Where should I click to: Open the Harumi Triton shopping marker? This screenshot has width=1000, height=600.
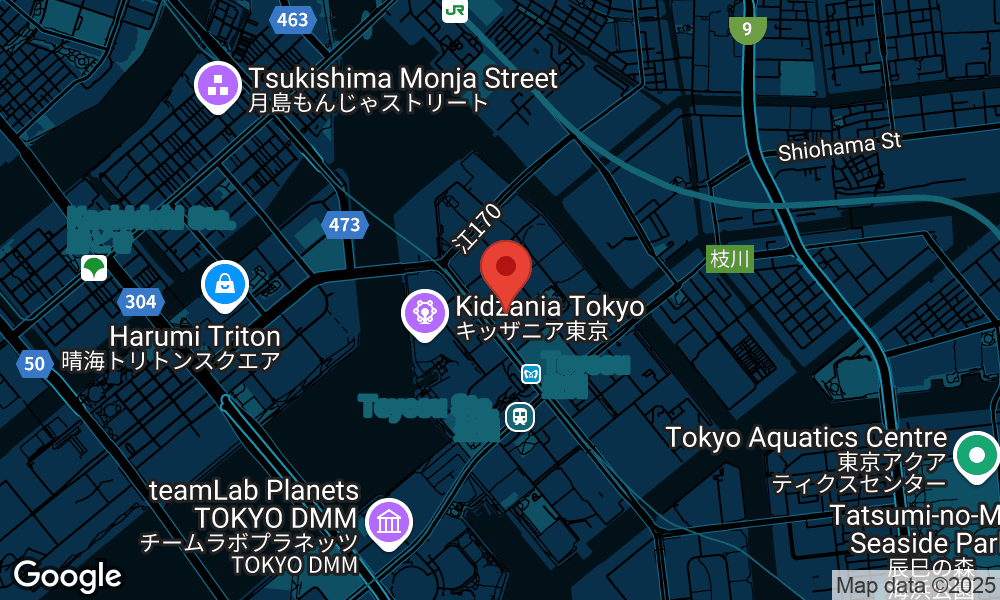click(x=226, y=284)
